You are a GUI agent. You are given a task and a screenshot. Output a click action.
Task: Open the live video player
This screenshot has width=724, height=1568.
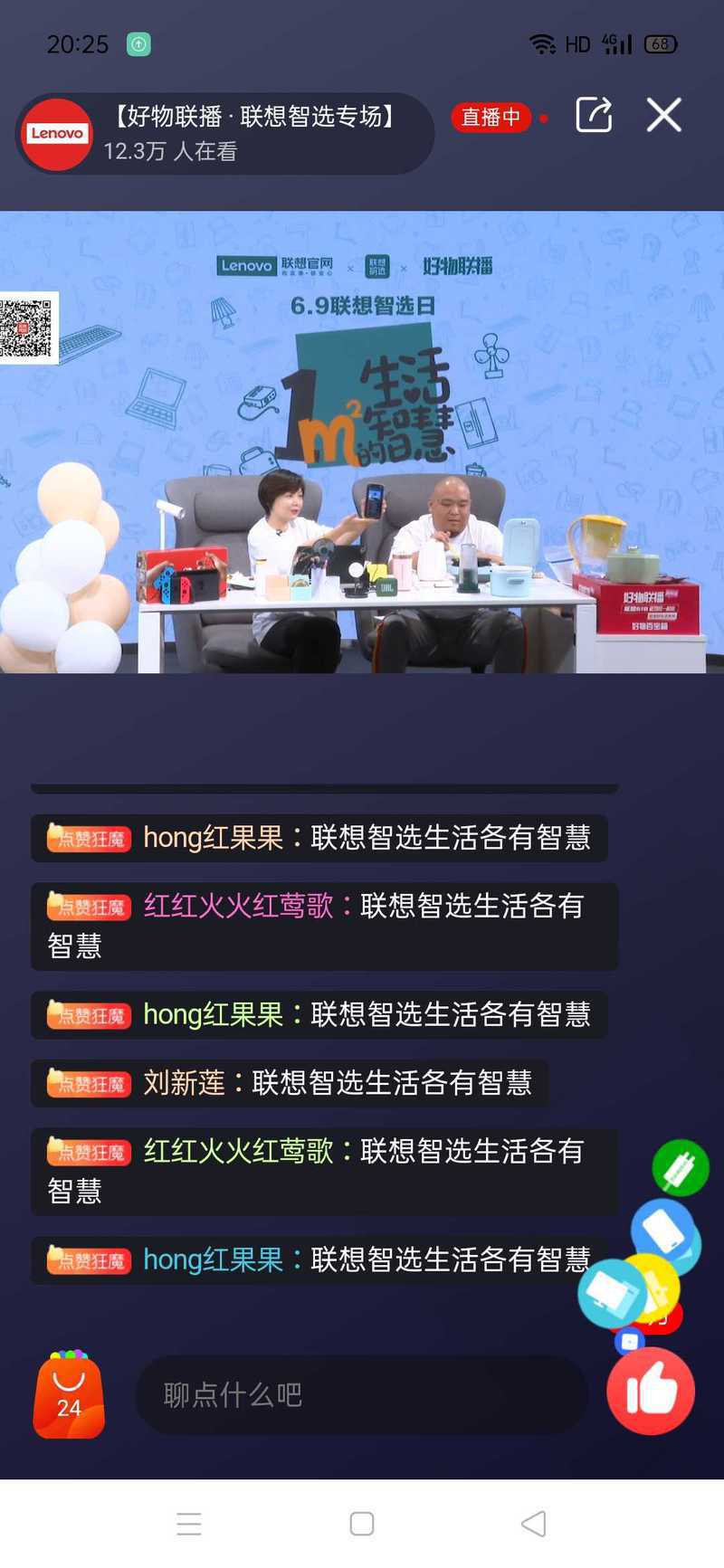click(x=362, y=442)
